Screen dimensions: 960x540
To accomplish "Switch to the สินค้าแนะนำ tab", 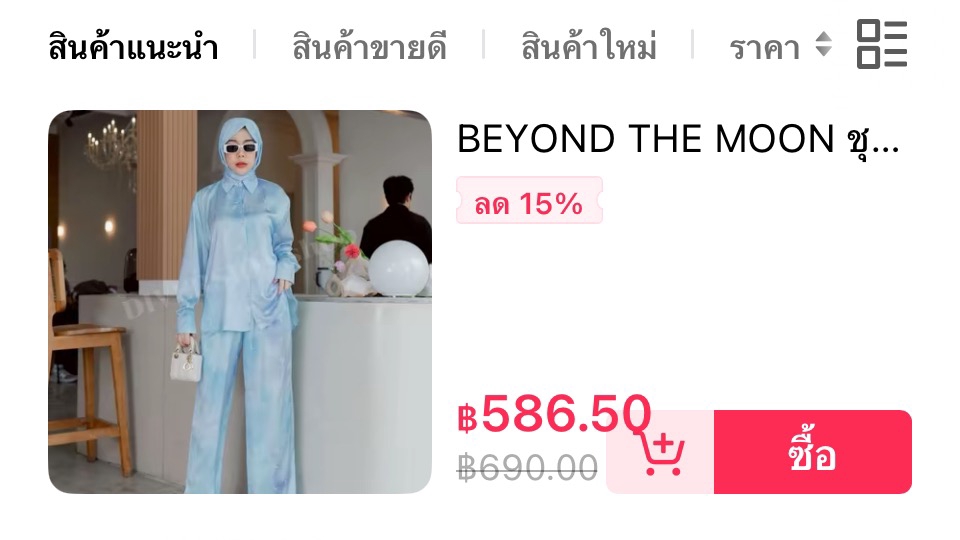I will (133, 47).
